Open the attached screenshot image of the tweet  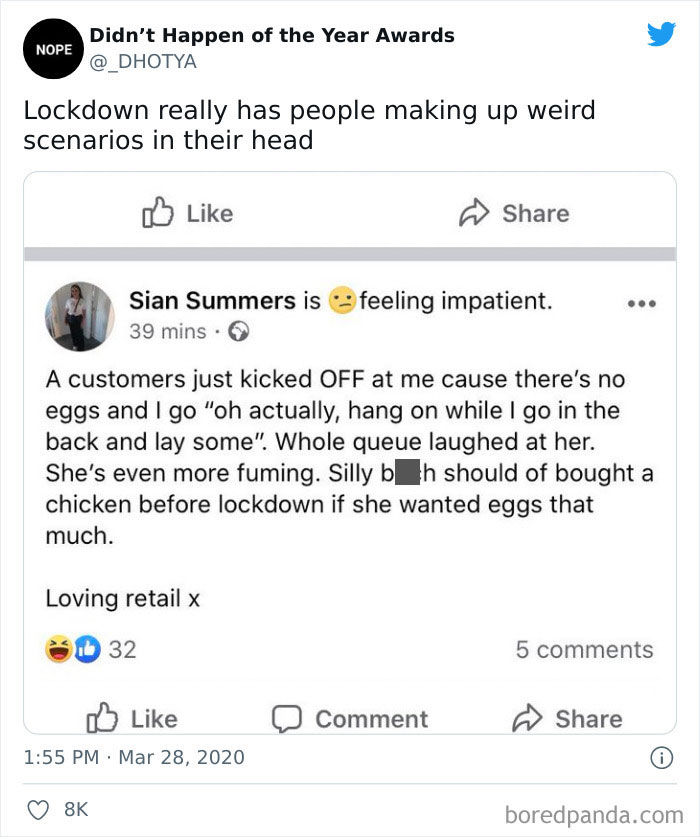[x=350, y=452]
